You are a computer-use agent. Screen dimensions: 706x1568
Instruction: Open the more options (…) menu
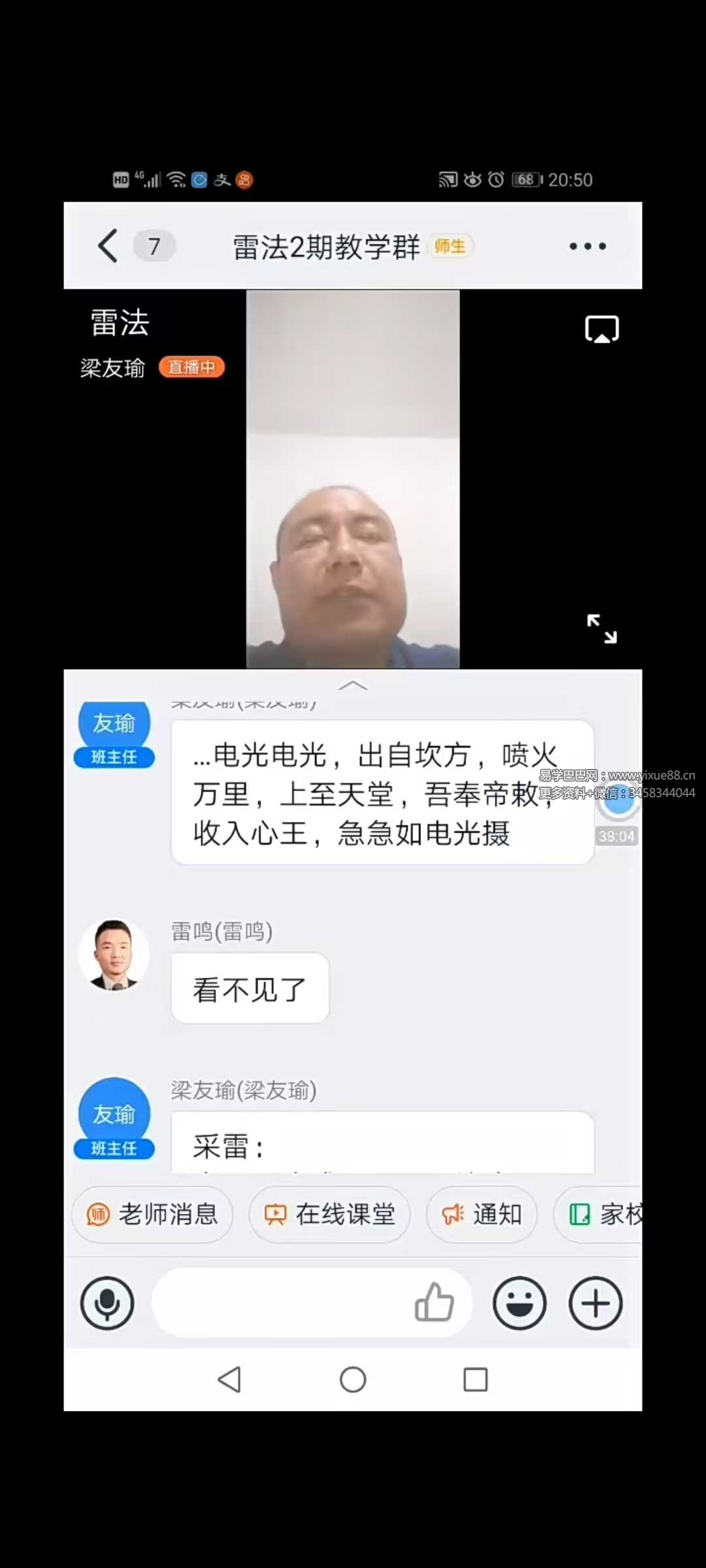pos(585,246)
